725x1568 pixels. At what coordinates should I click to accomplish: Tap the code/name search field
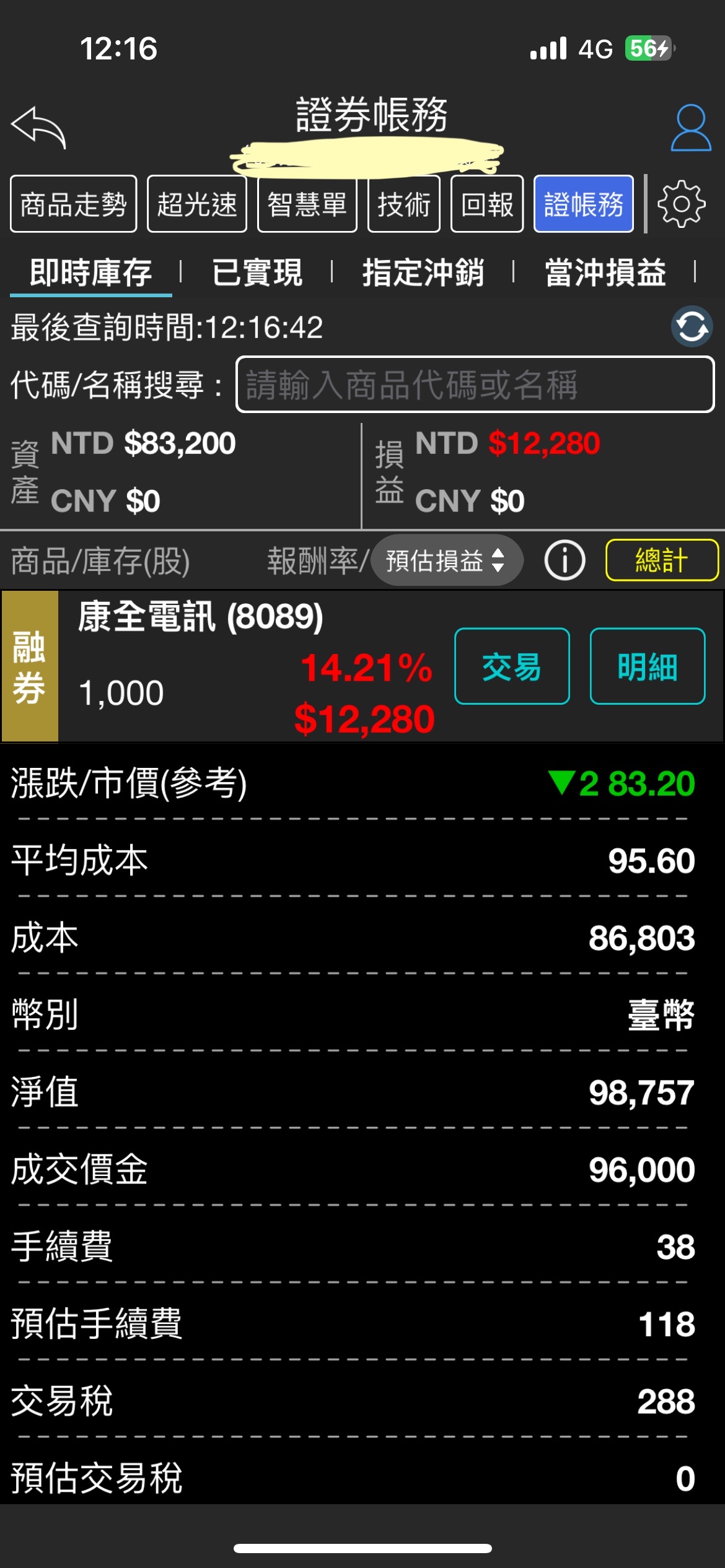pyautogui.click(x=475, y=385)
